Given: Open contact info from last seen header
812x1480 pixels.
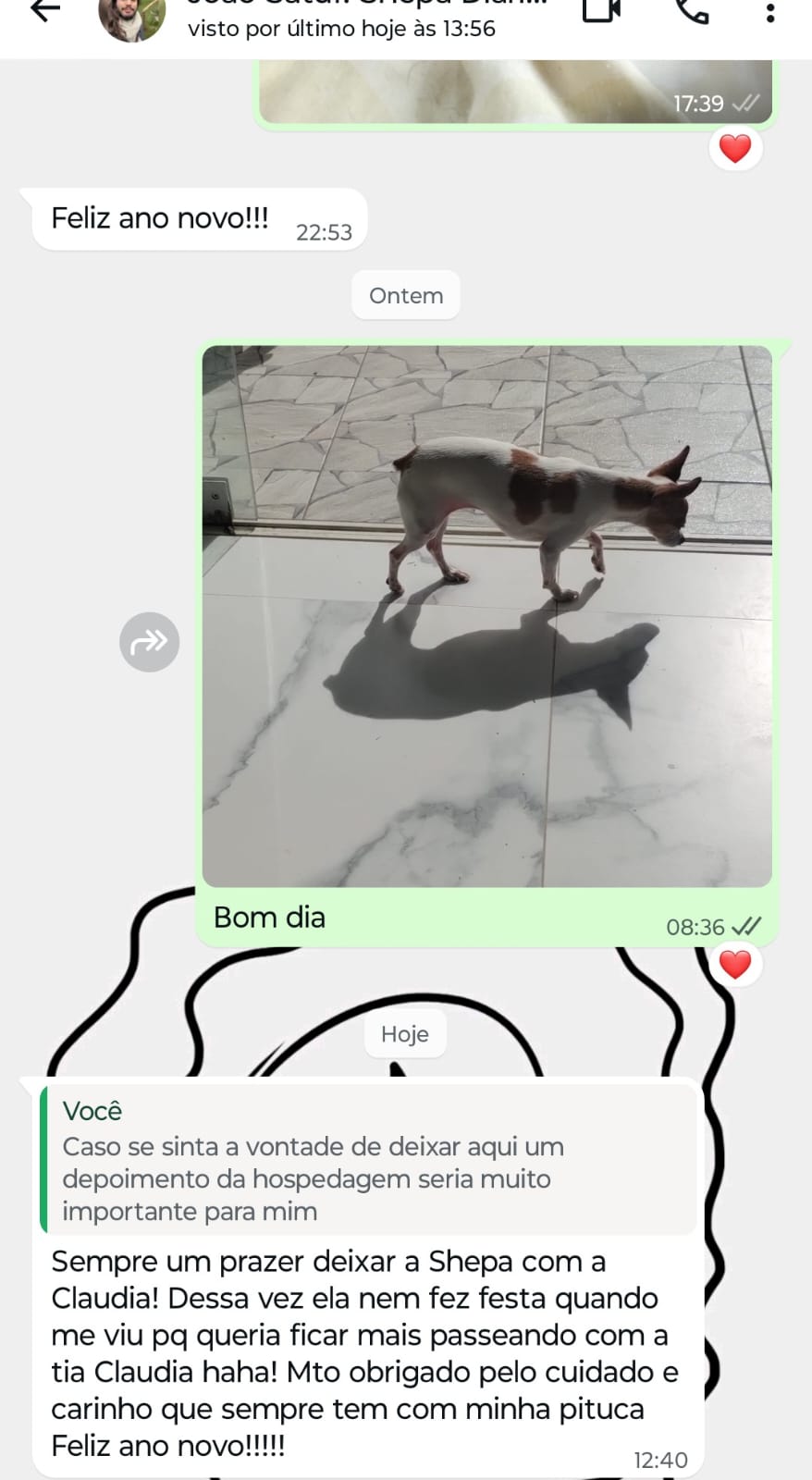Looking at the screenshot, I should [341, 28].
